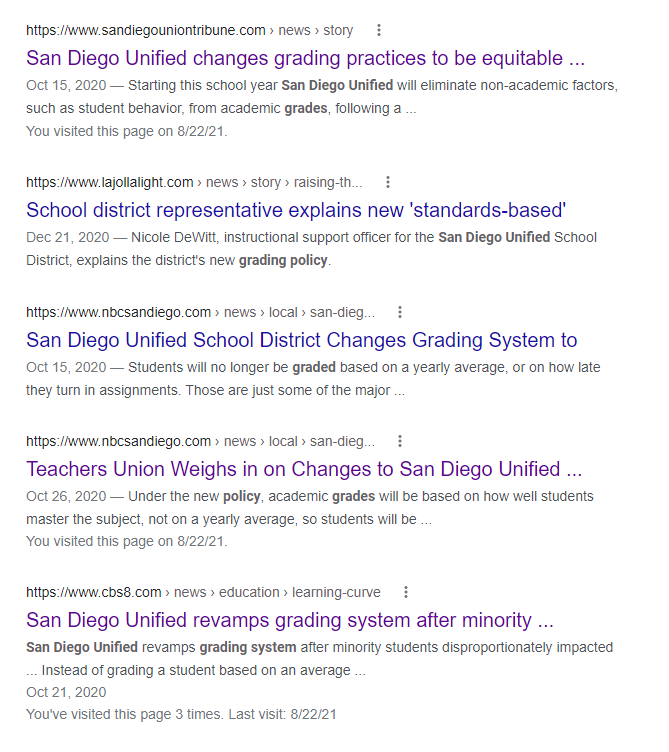Tap the three-dot menu beside cbs8.com
This screenshot has height=752, width=669.
tap(406, 592)
